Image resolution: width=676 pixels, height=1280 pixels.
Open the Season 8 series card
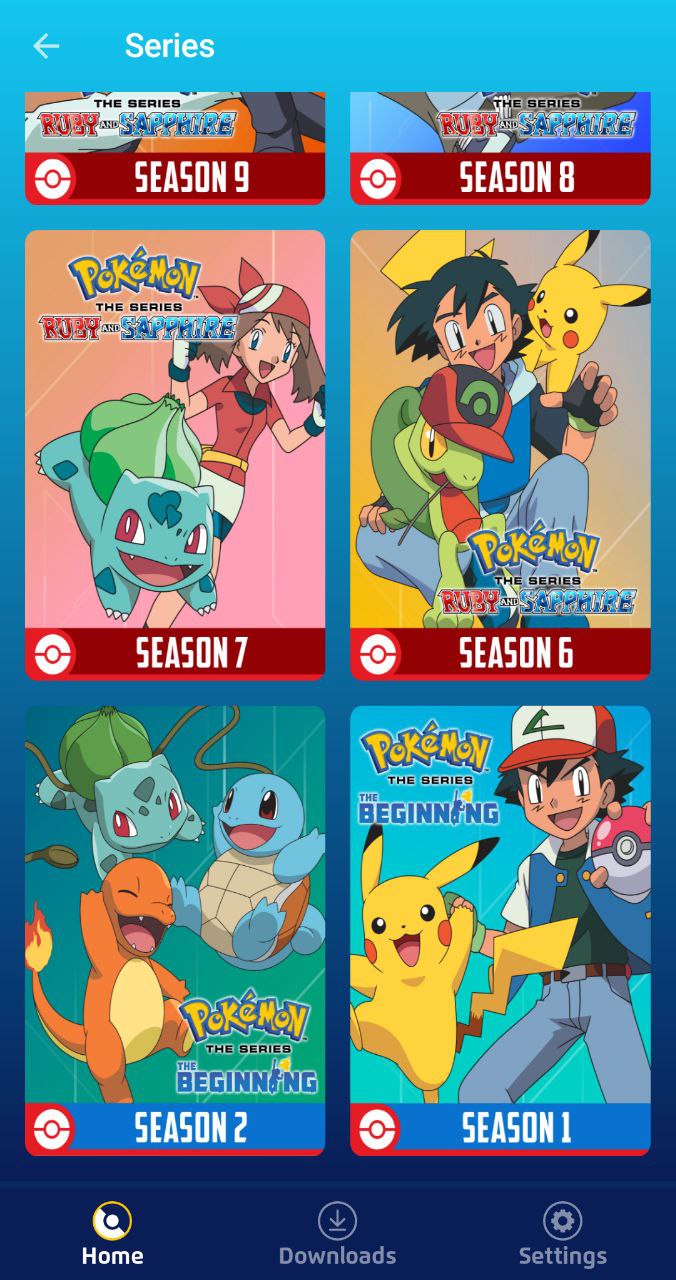(x=500, y=150)
